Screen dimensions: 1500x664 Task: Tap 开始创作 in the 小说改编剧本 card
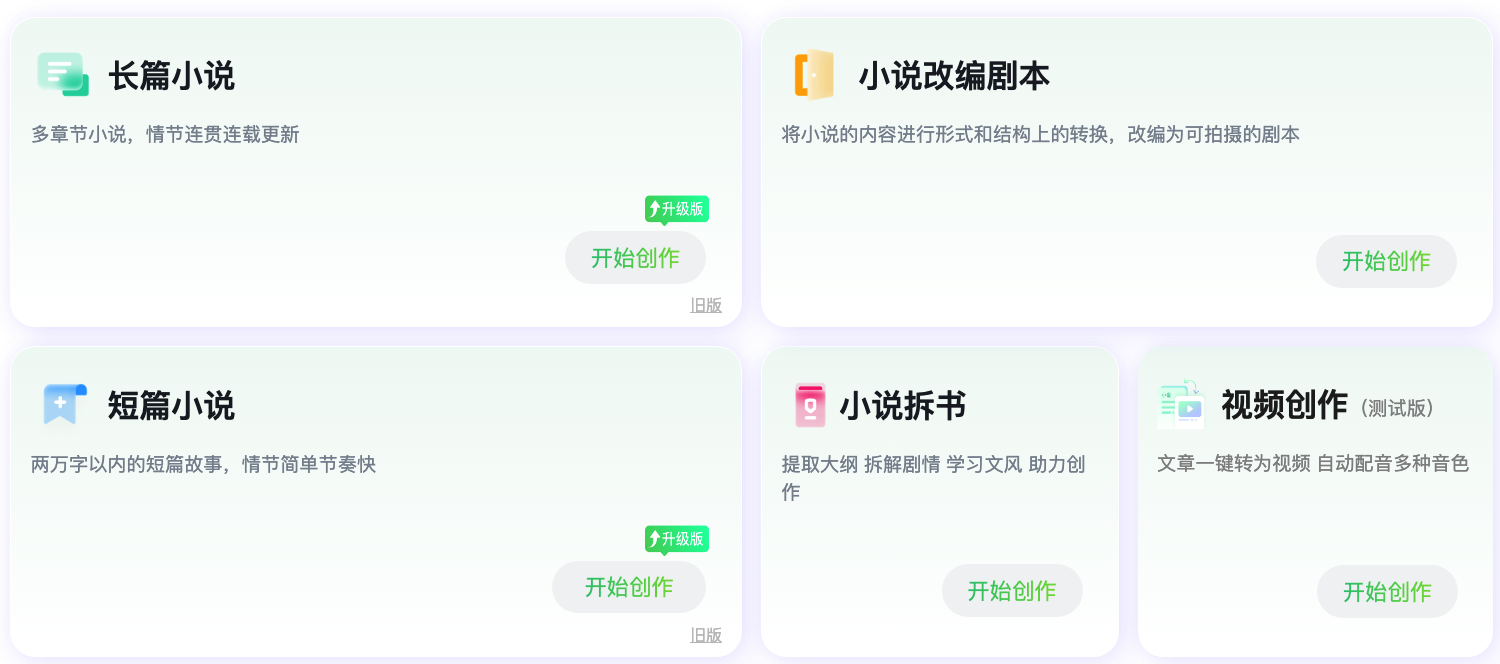point(1386,261)
